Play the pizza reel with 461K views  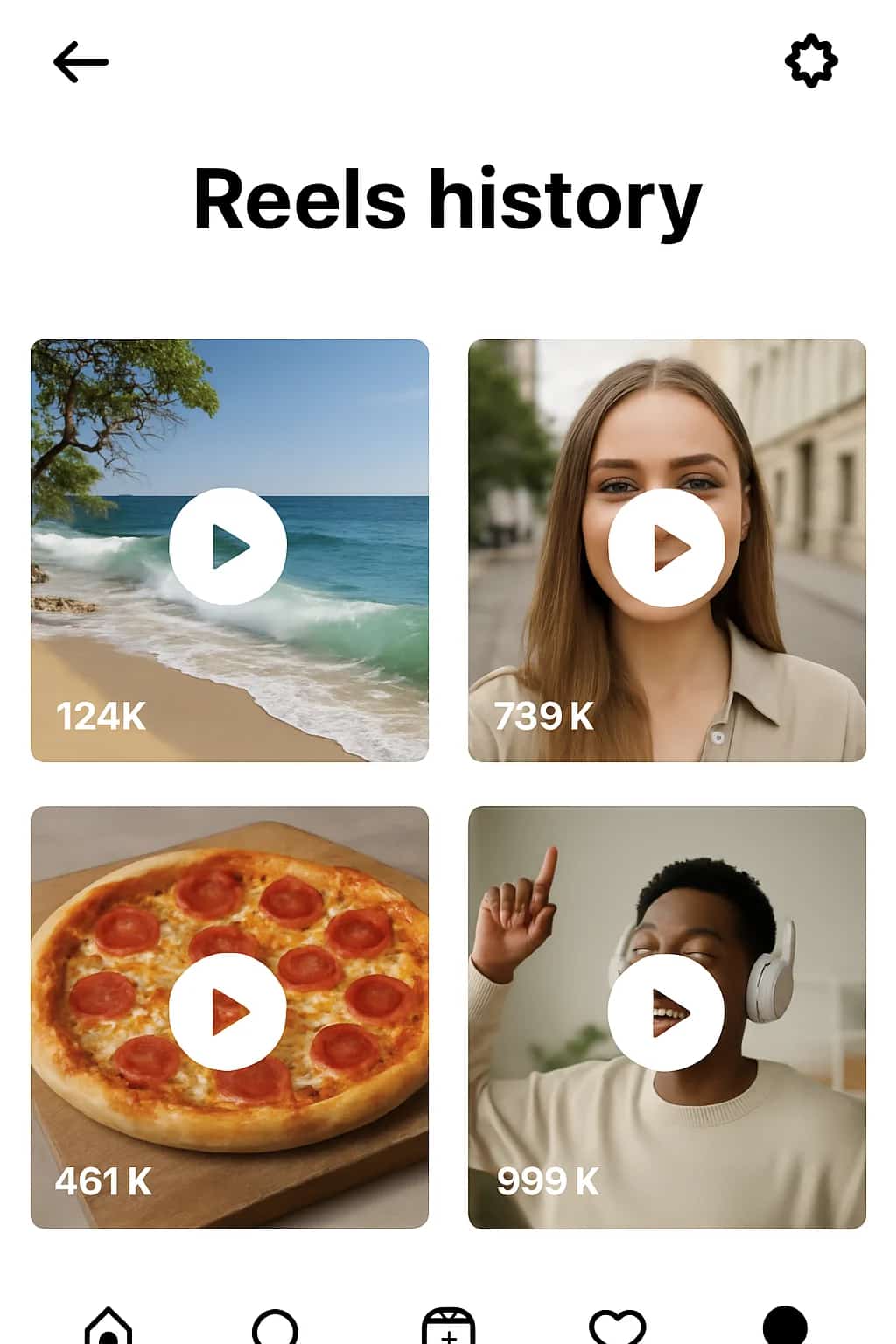[227, 1011]
